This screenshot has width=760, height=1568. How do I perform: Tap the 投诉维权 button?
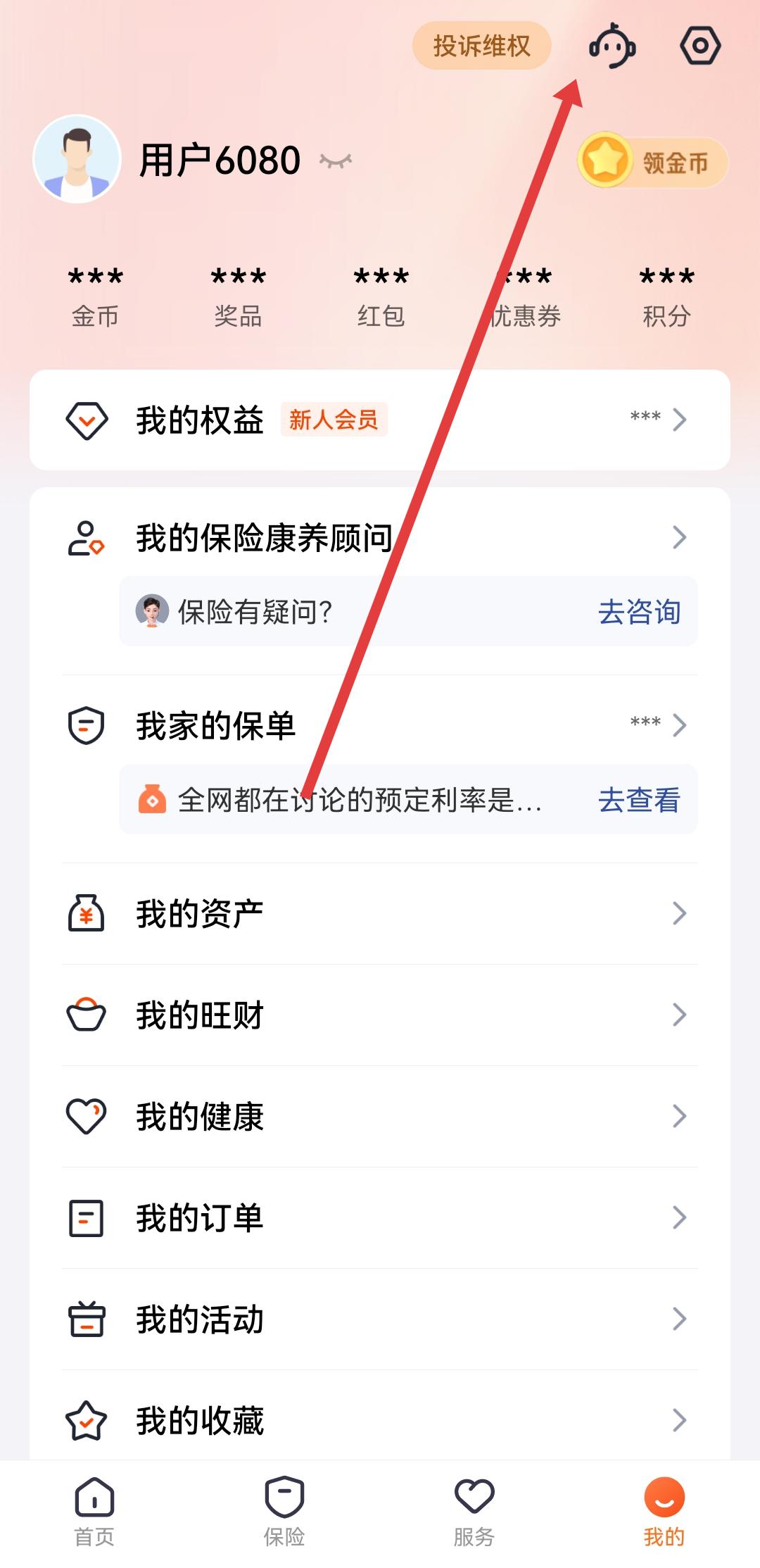tap(481, 46)
